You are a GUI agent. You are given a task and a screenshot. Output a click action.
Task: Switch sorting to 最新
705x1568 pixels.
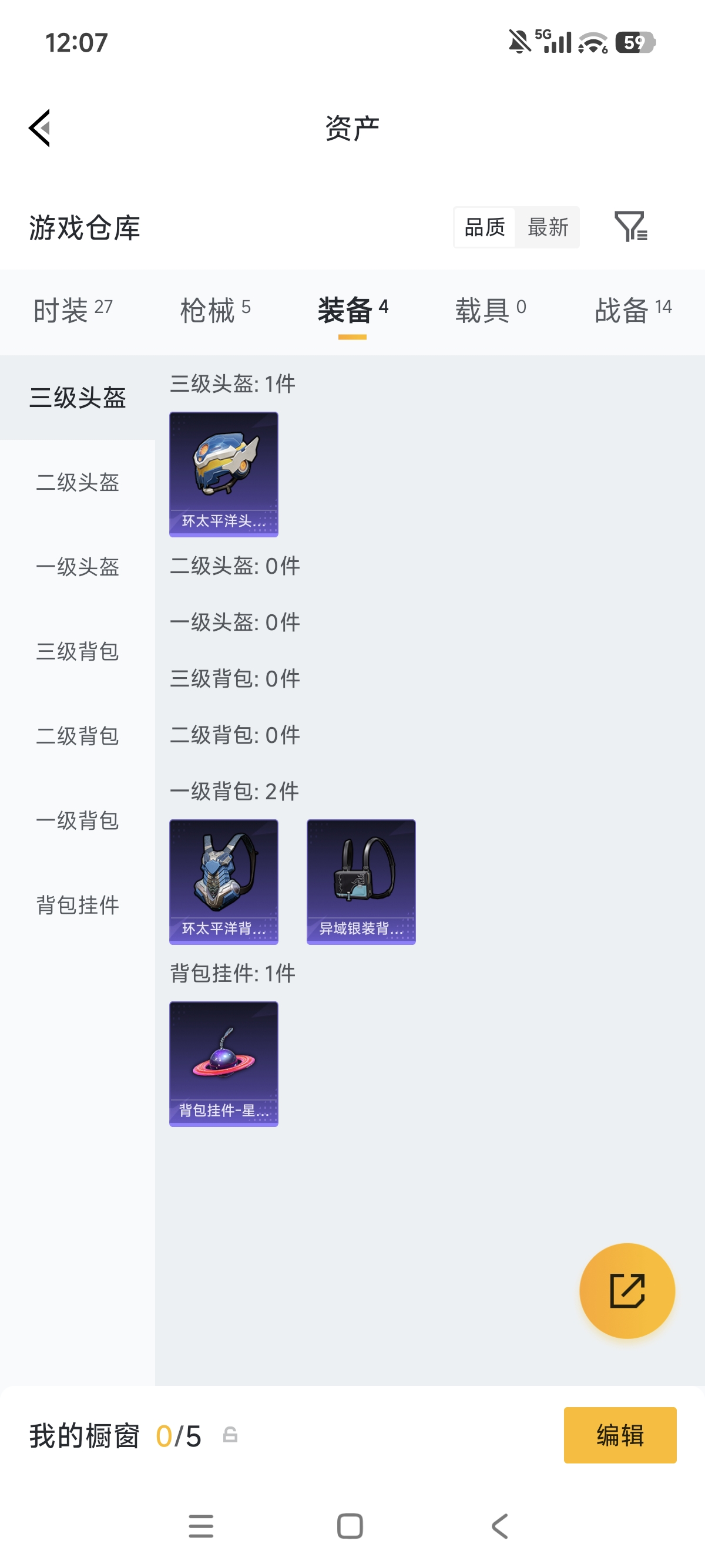point(548,228)
